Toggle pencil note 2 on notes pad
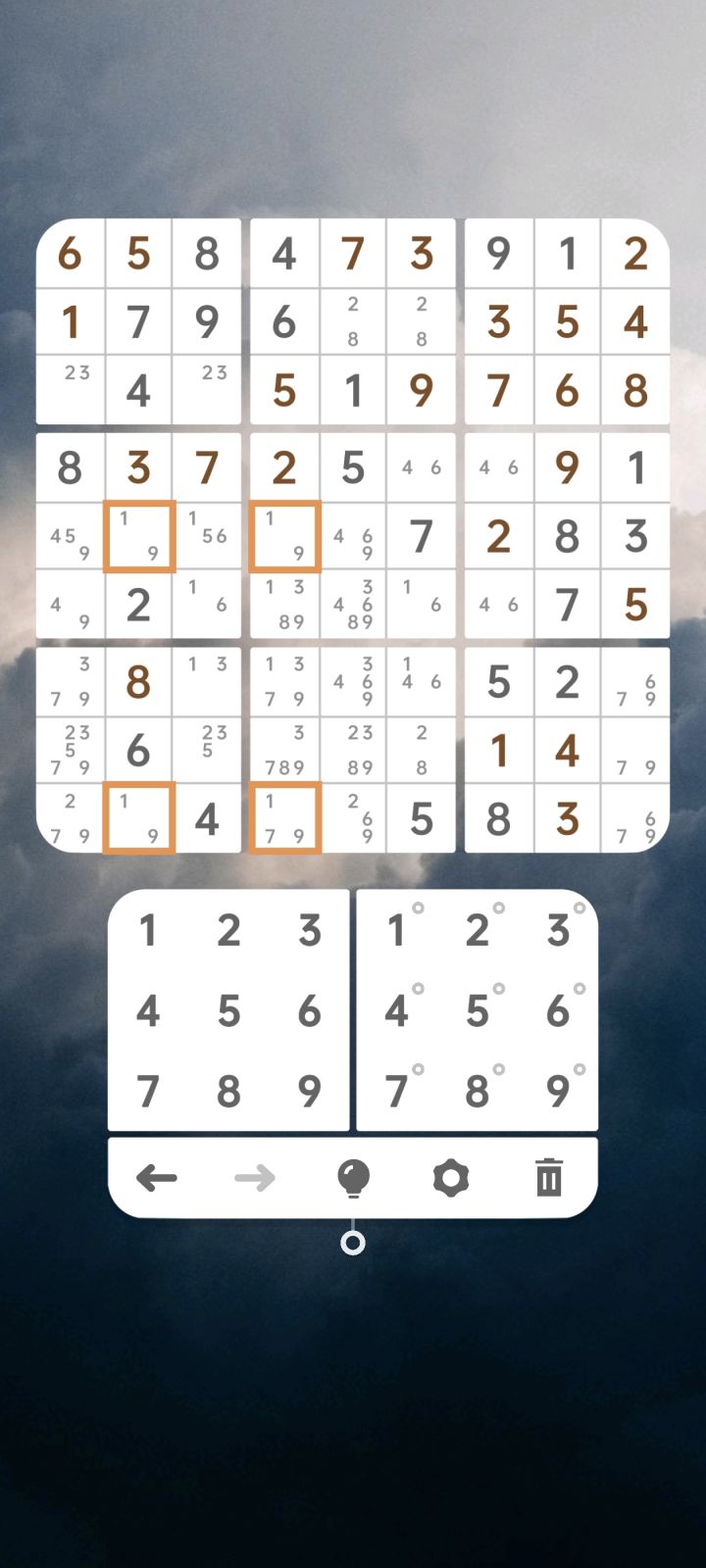Viewport: 706px width, 1568px height. (476, 932)
